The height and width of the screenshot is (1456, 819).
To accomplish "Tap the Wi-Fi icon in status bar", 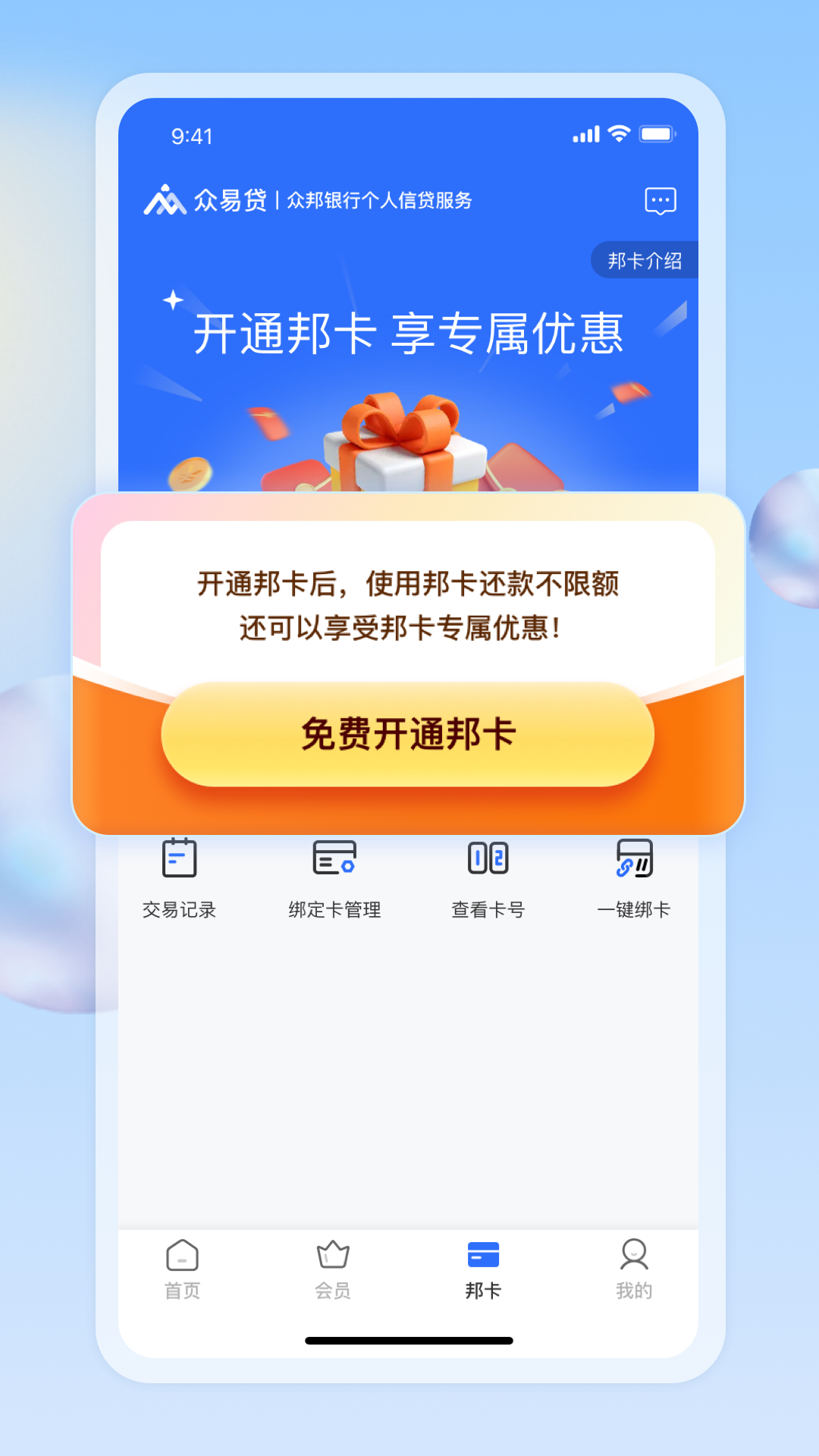I will point(618,133).
